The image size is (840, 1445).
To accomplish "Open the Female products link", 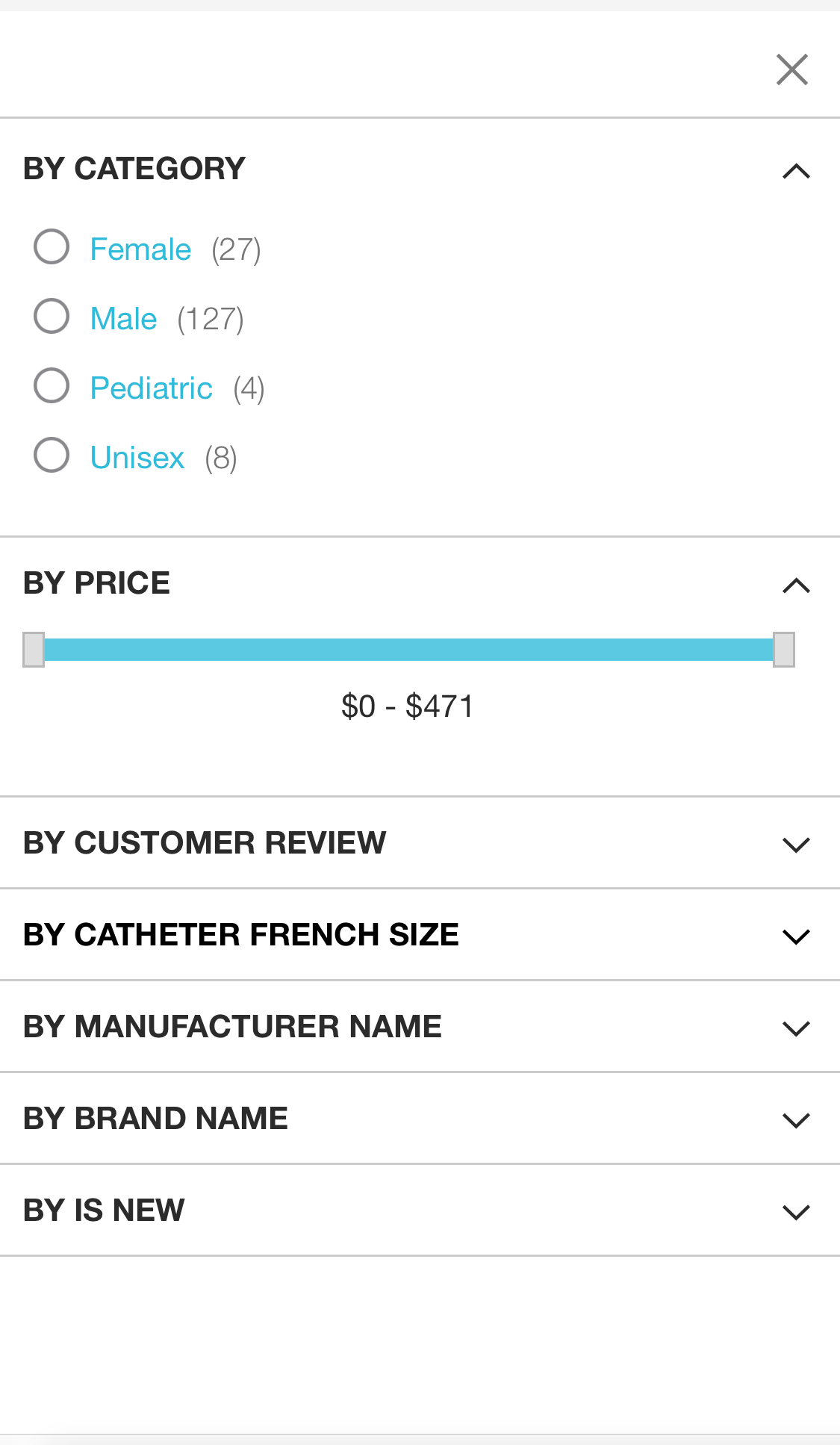I will [139, 249].
